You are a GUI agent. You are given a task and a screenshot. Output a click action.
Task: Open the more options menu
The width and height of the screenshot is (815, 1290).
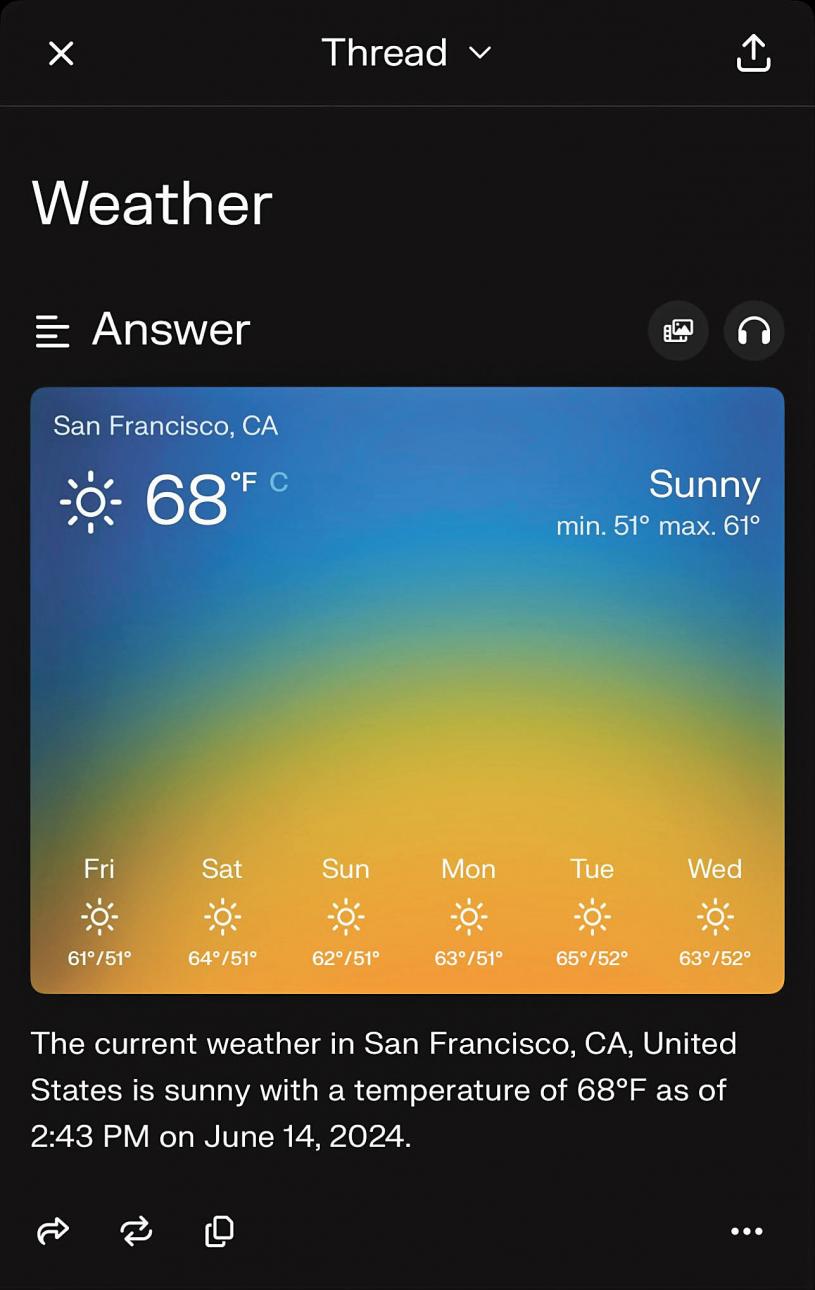(x=746, y=1231)
